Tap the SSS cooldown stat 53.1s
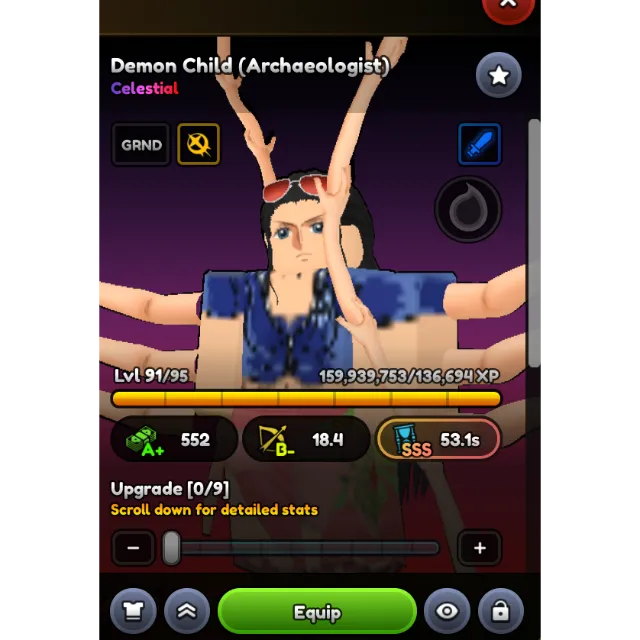This screenshot has height=640, width=640. pyautogui.click(x=438, y=440)
